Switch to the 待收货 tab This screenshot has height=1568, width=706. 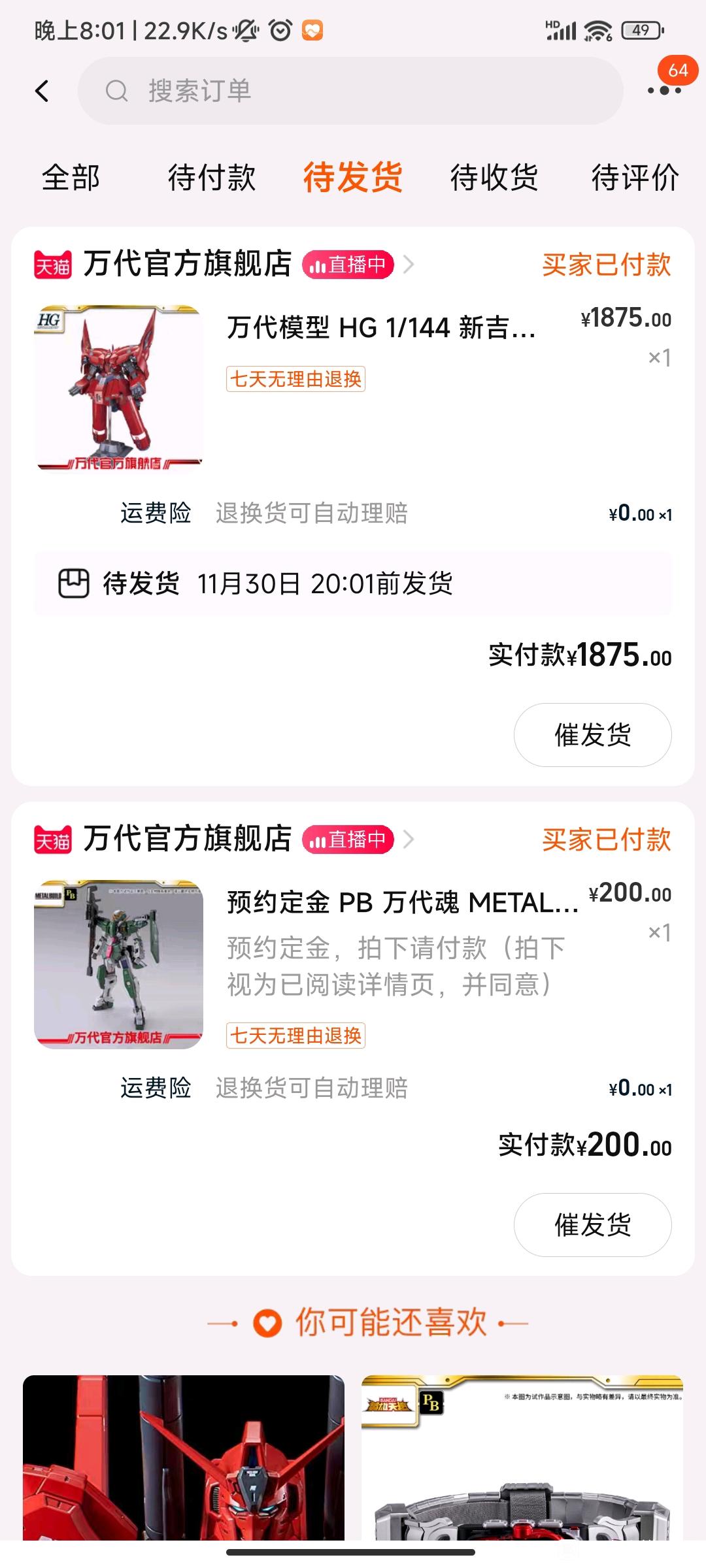tap(494, 178)
